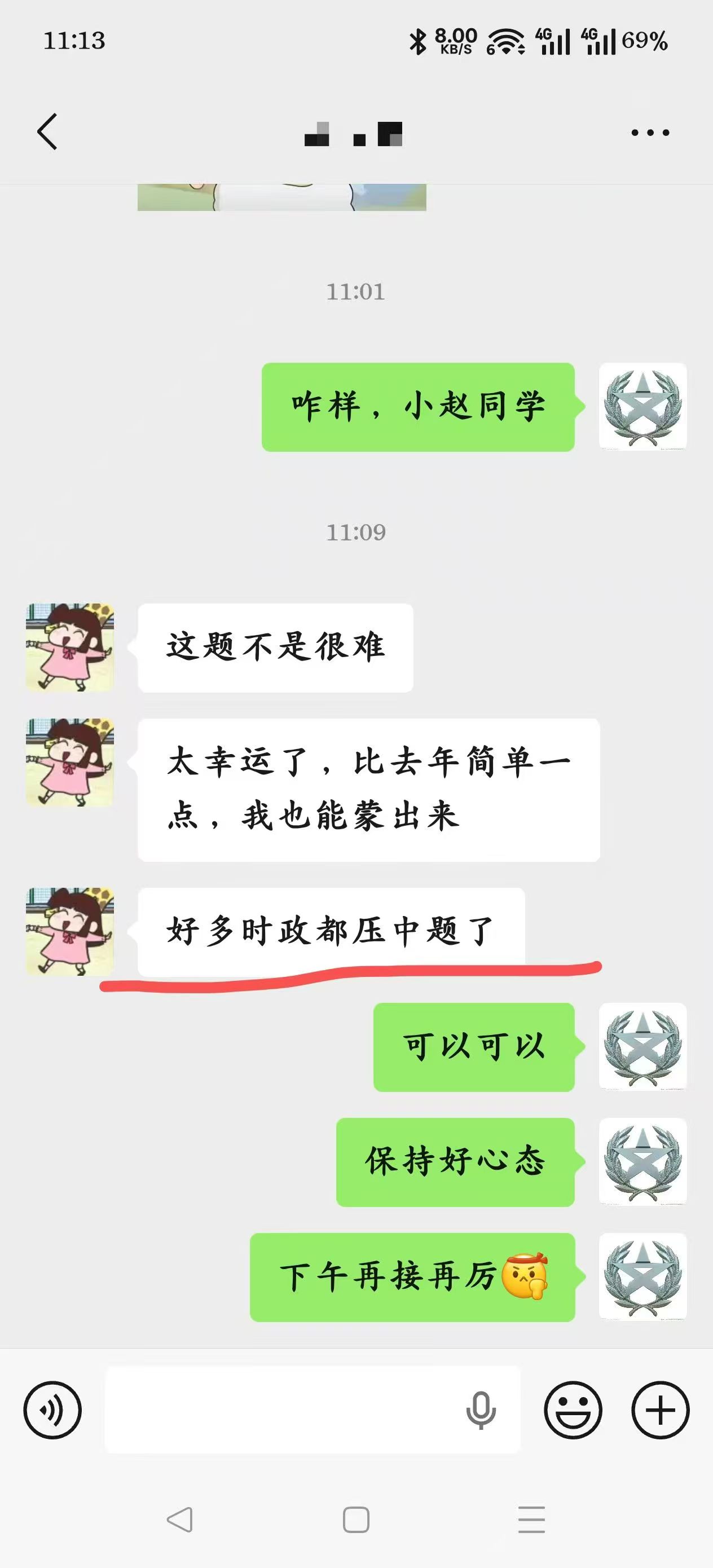Tap the star avatar beside 咋样，小赵同学
Screen dimensions: 713x1568
pyautogui.click(x=642, y=407)
